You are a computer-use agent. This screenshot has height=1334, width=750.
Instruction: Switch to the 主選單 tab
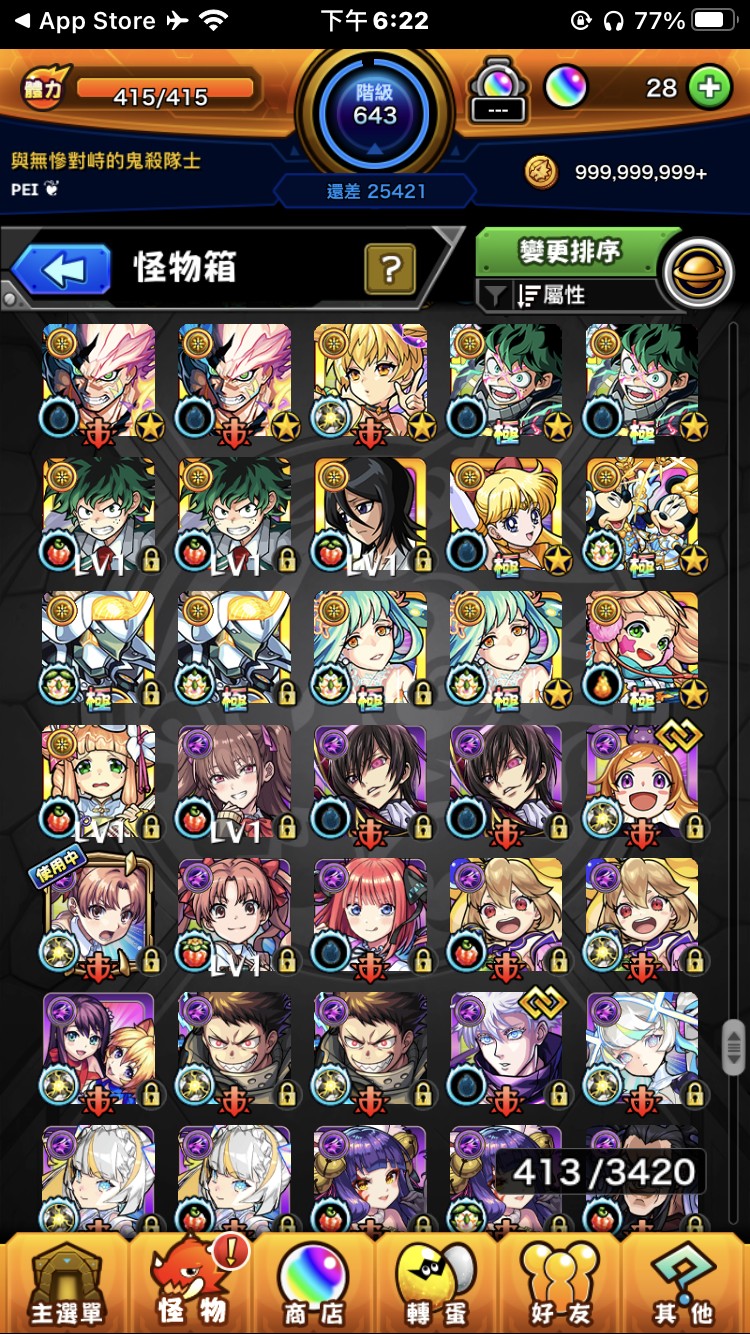point(66,1285)
